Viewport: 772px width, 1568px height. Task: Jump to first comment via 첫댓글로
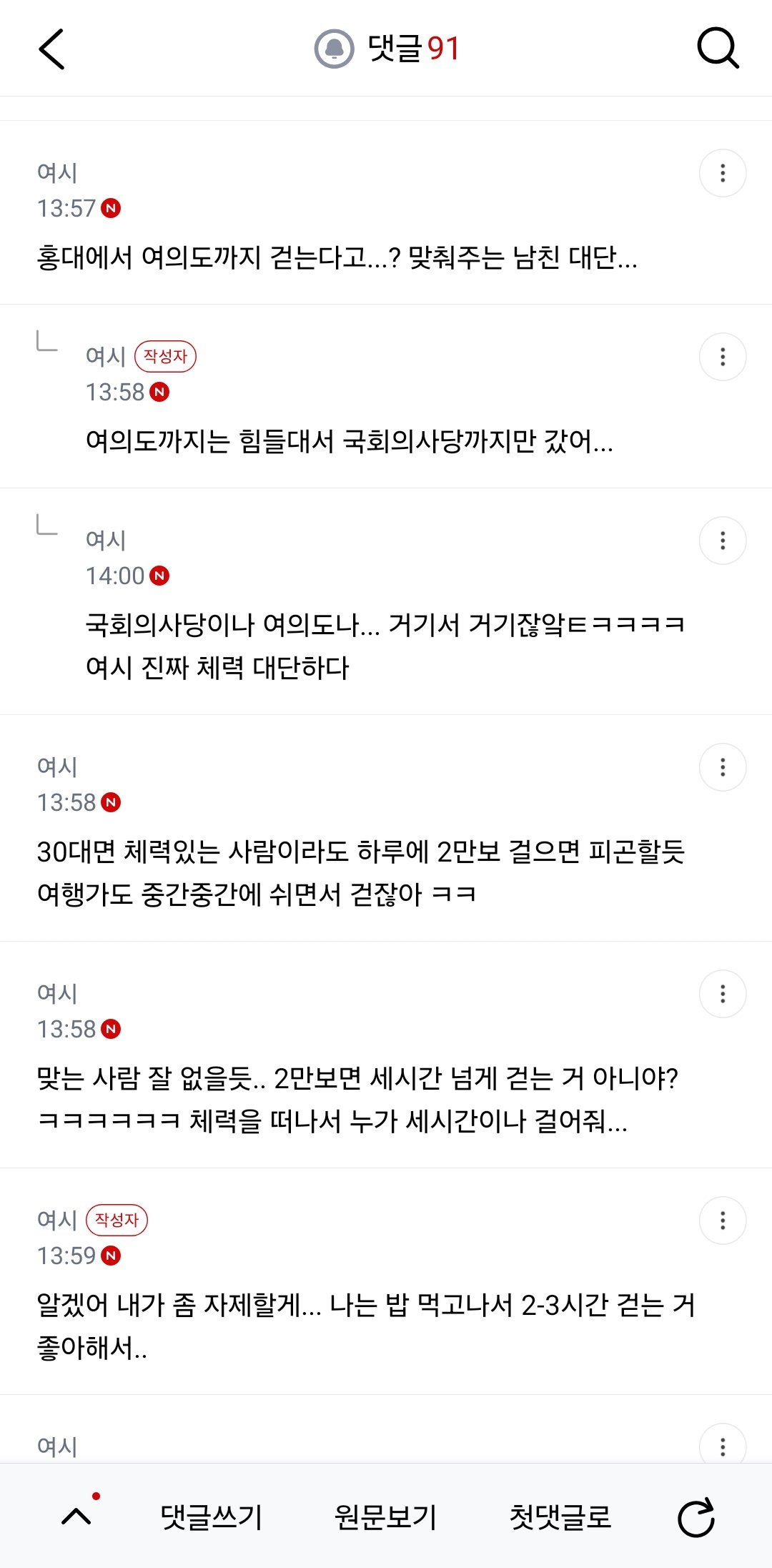[x=560, y=1517]
